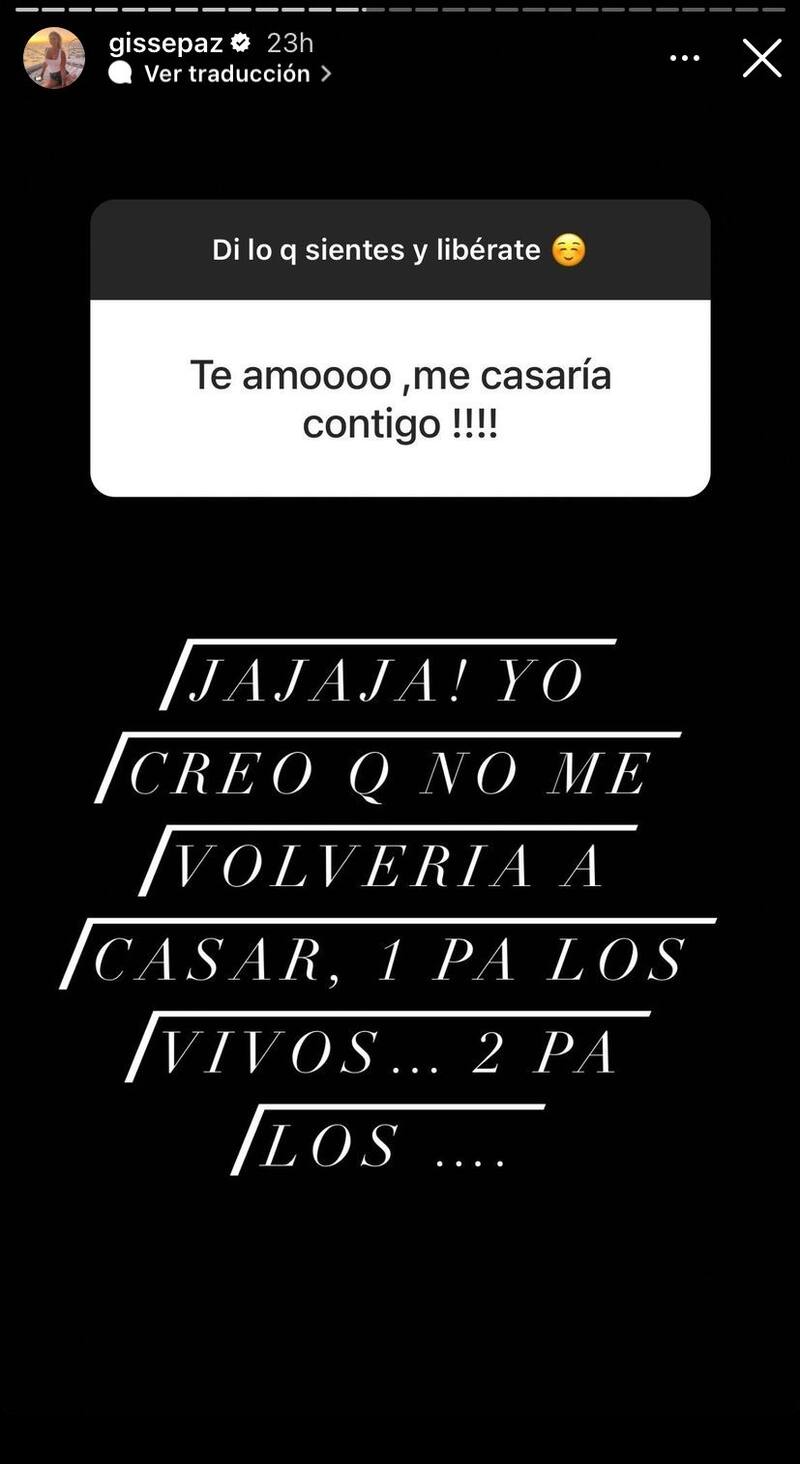Image resolution: width=800 pixels, height=1464 pixels.
Task: Open the three-dot story options menu
Action: pyautogui.click(x=685, y=58)
